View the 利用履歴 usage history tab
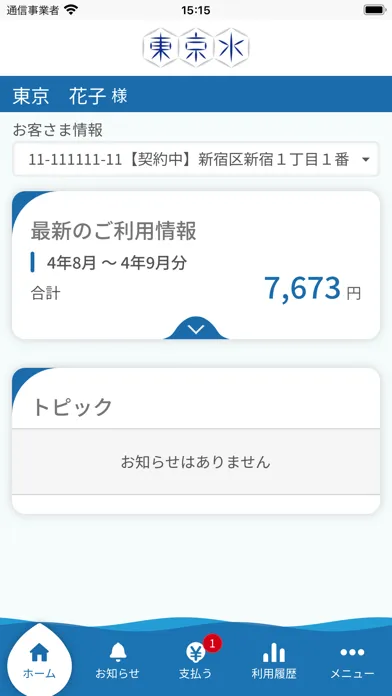This screenshot has height=696, width=392. pyautogui.click(x=274, y=661)
